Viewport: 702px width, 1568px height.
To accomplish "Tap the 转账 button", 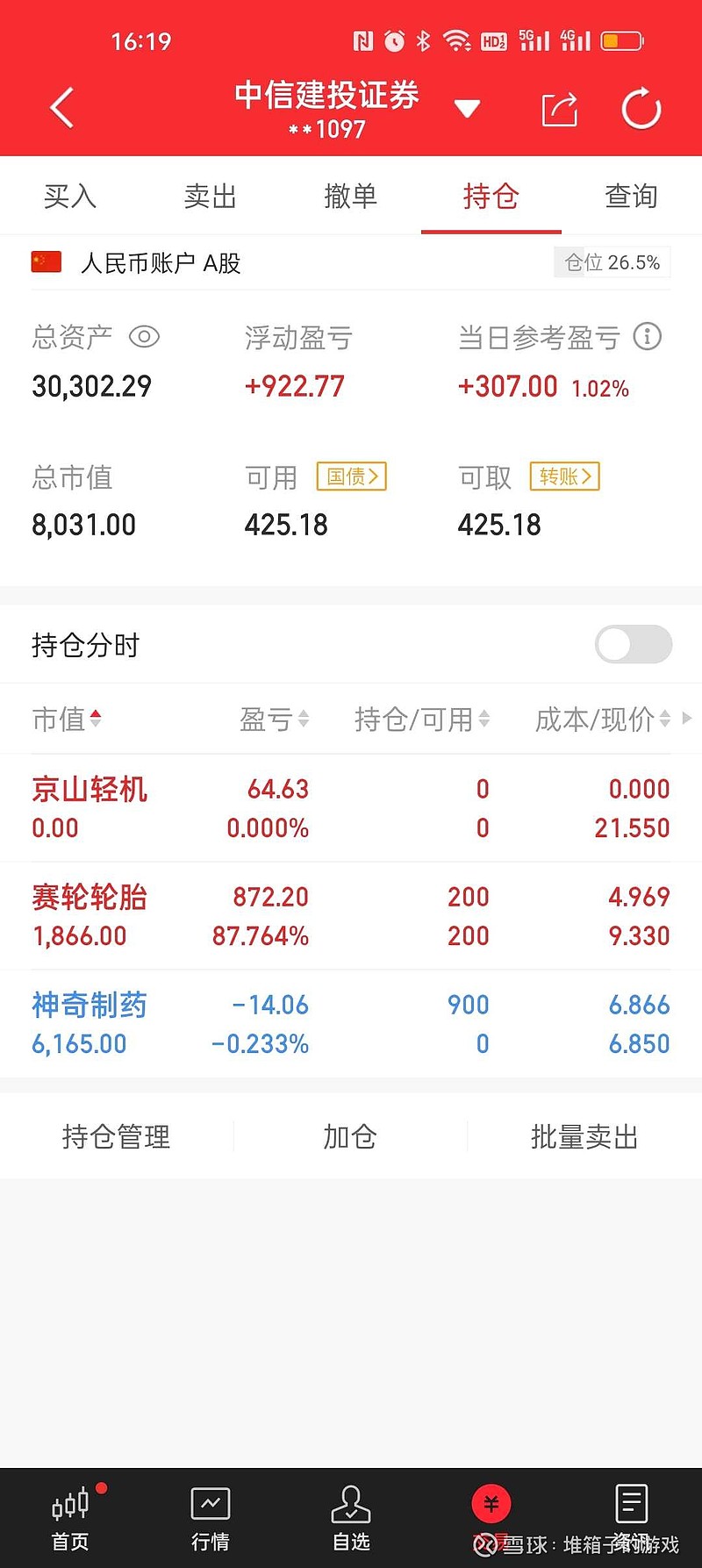I will tap(564, 476).
